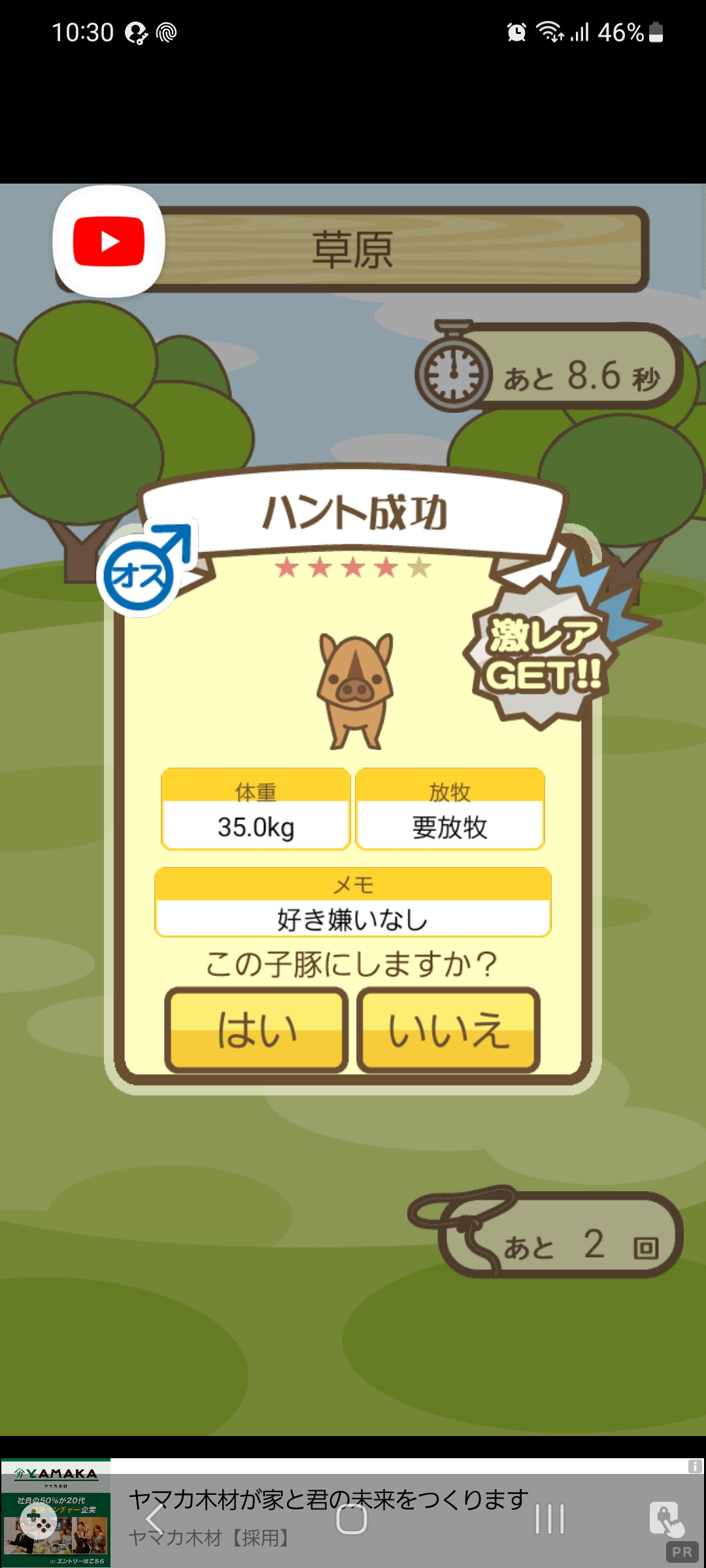The image size is (706, 1568).
Task: Open the YouTube floating icon
Action: click(109, 242)
